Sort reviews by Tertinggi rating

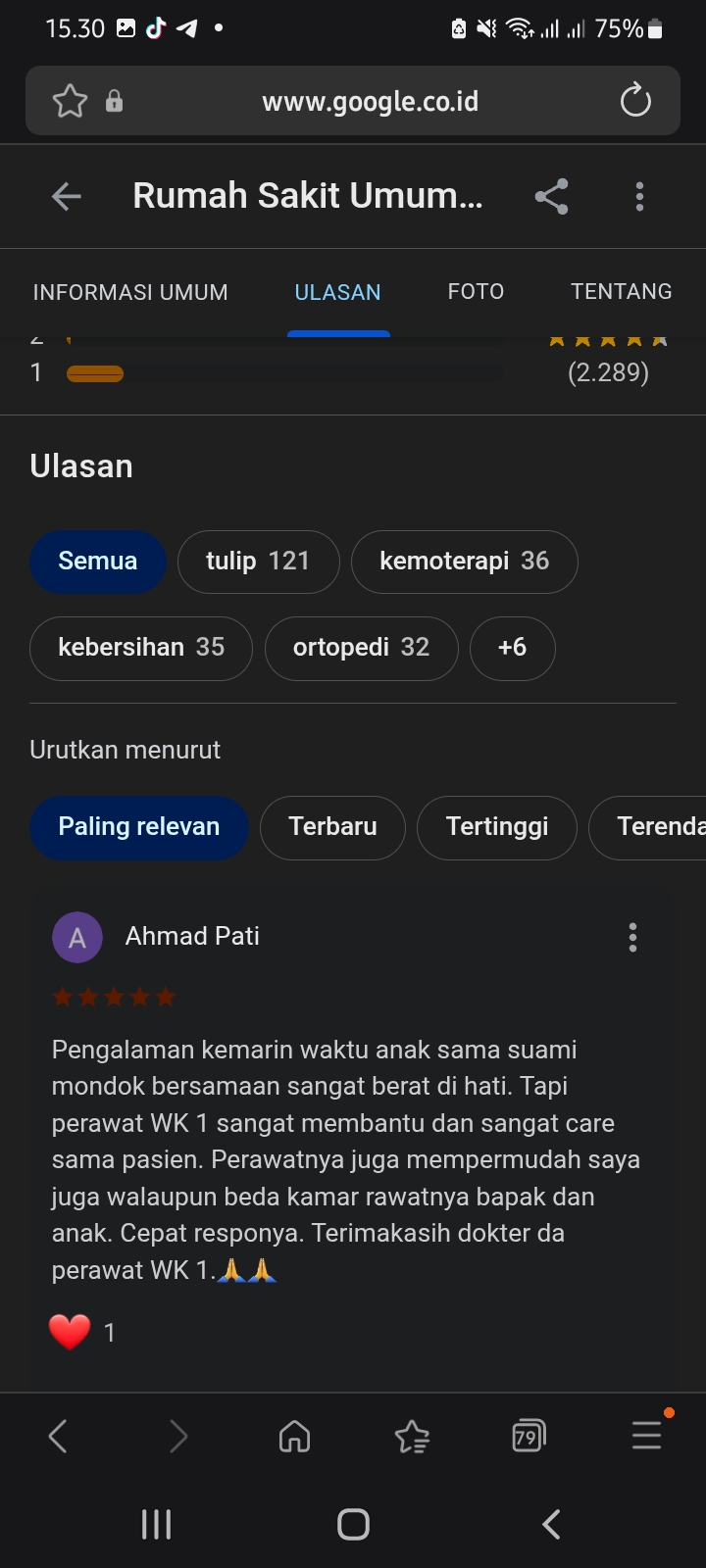click(x=496, y=827)
